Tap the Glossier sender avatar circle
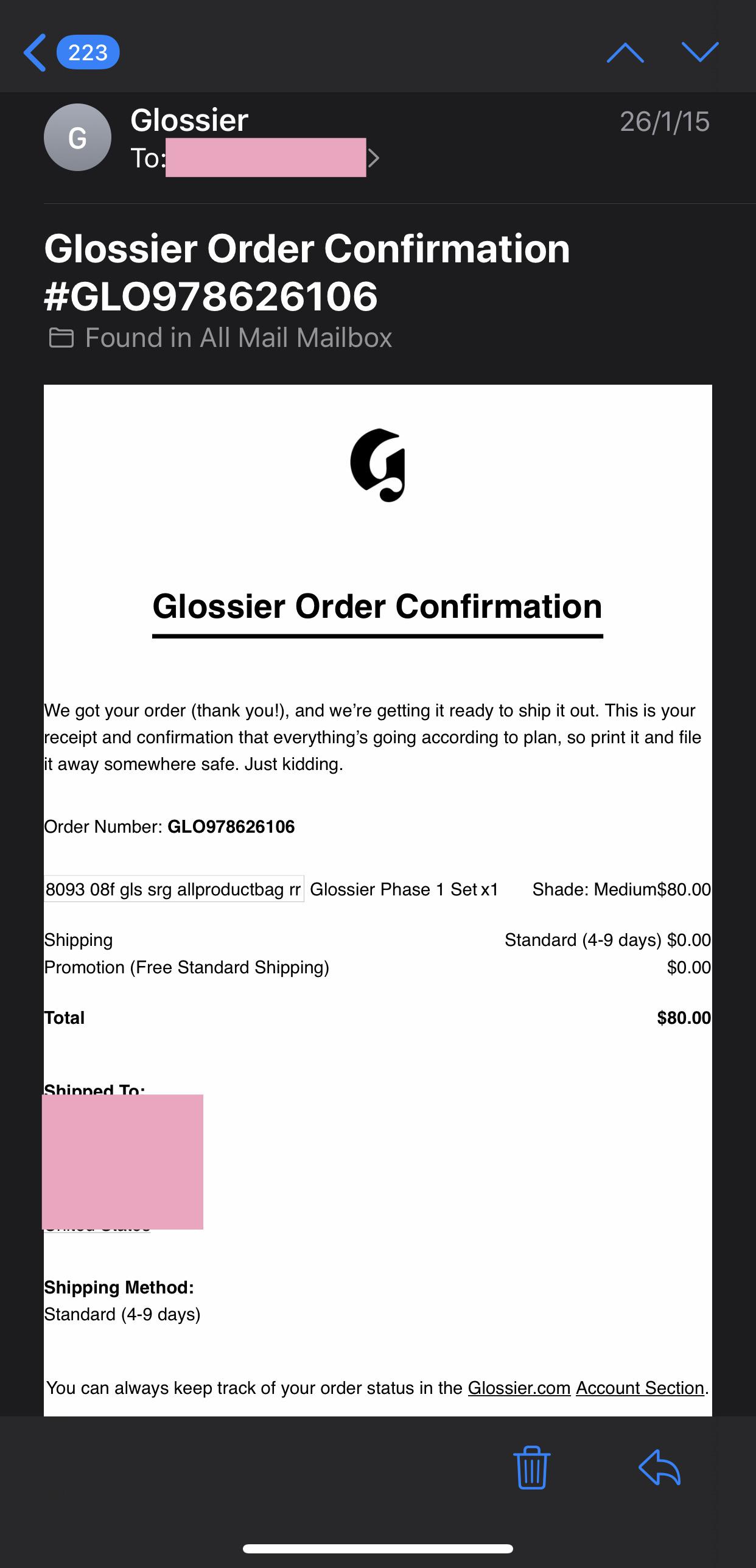This screenshot has height=1568, width=756. (x=78, y=137)
